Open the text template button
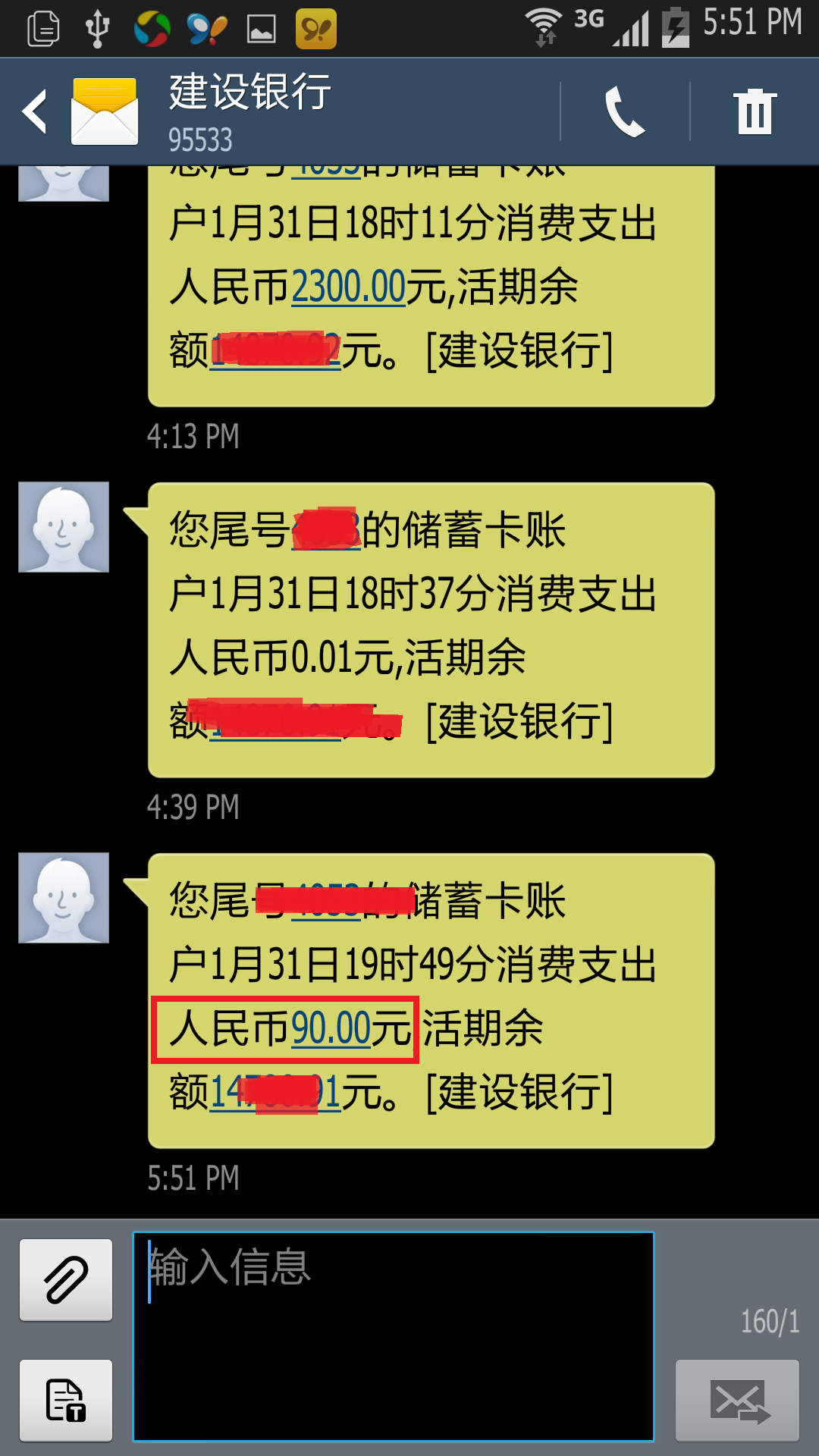The image size is (819, 1456). [x=66, y=1400]
